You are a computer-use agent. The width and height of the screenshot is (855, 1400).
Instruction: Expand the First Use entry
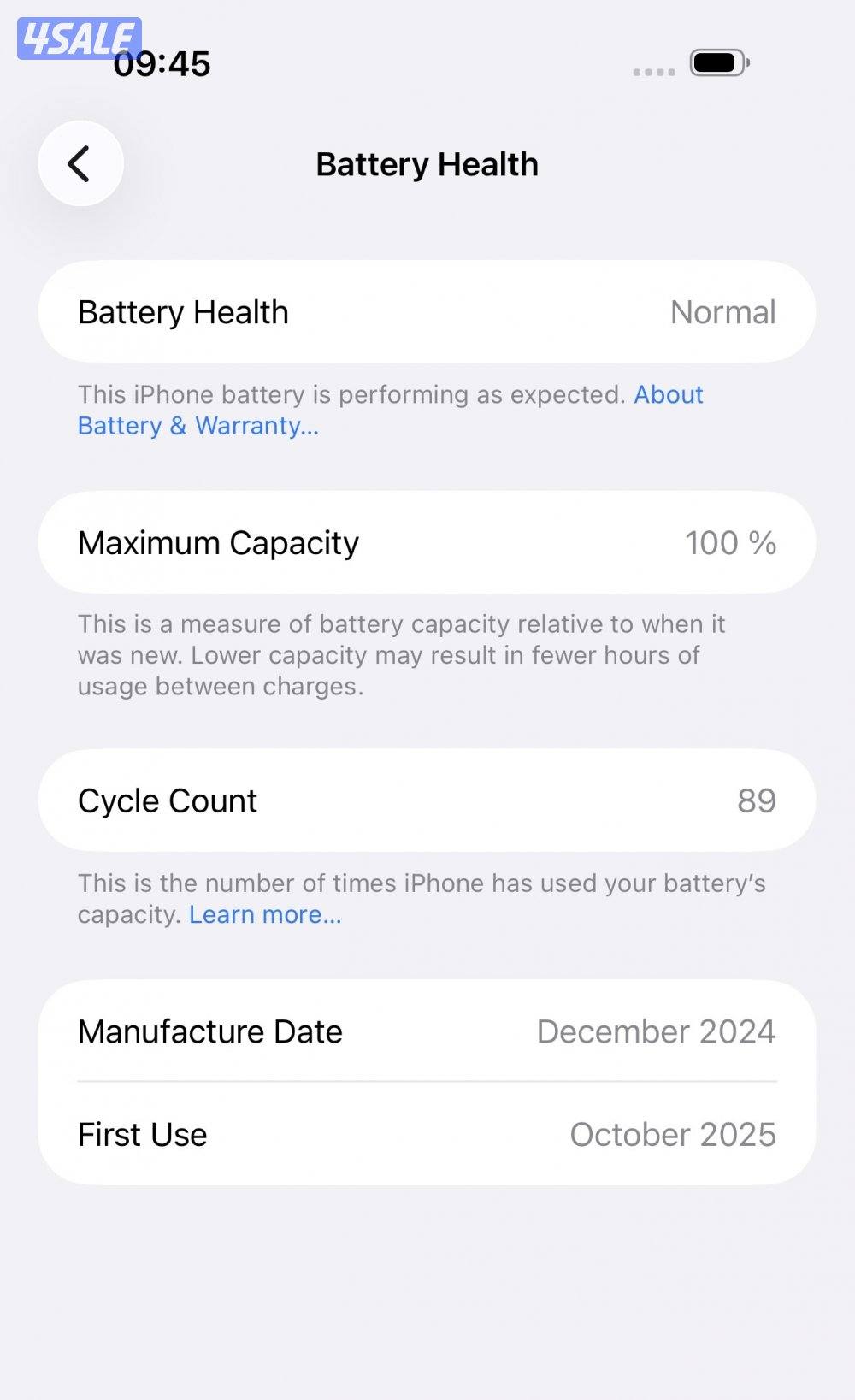pos(427,1134)
